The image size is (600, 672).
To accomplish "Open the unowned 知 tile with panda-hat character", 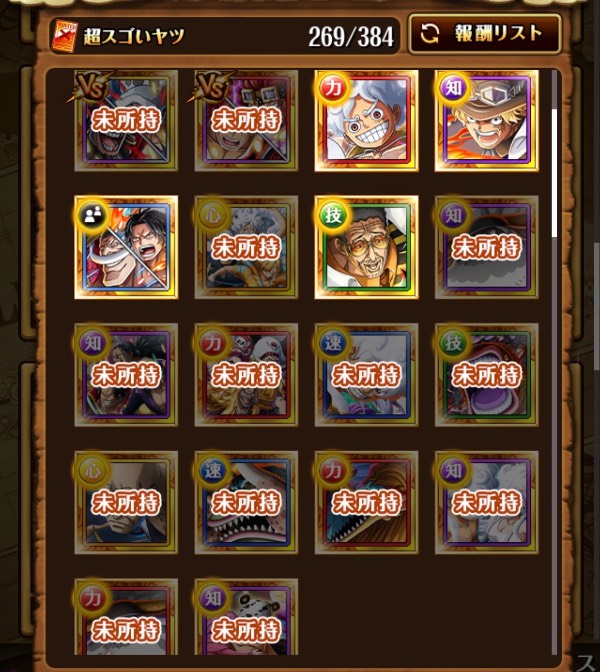I will (246, 617).
